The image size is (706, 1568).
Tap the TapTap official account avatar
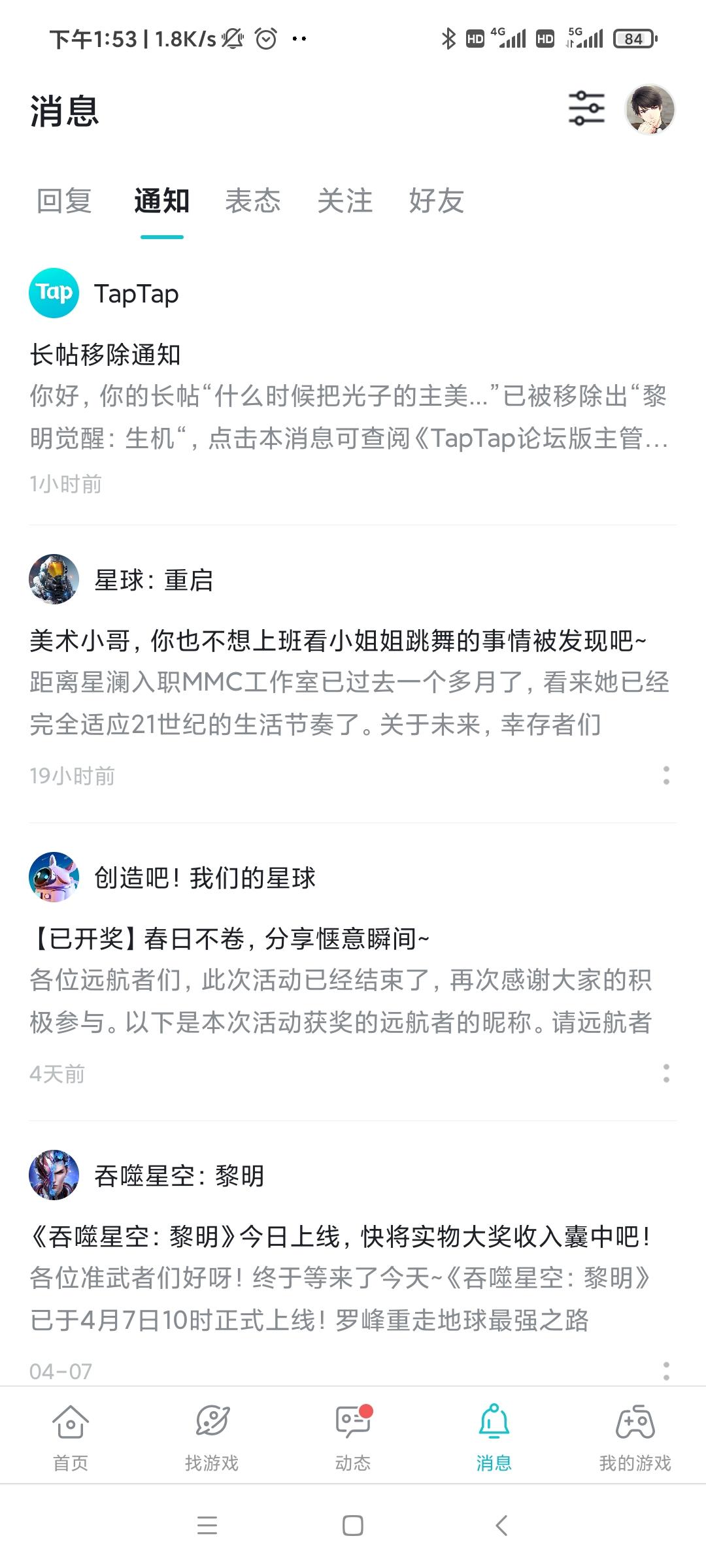click(x=54, y=293)
